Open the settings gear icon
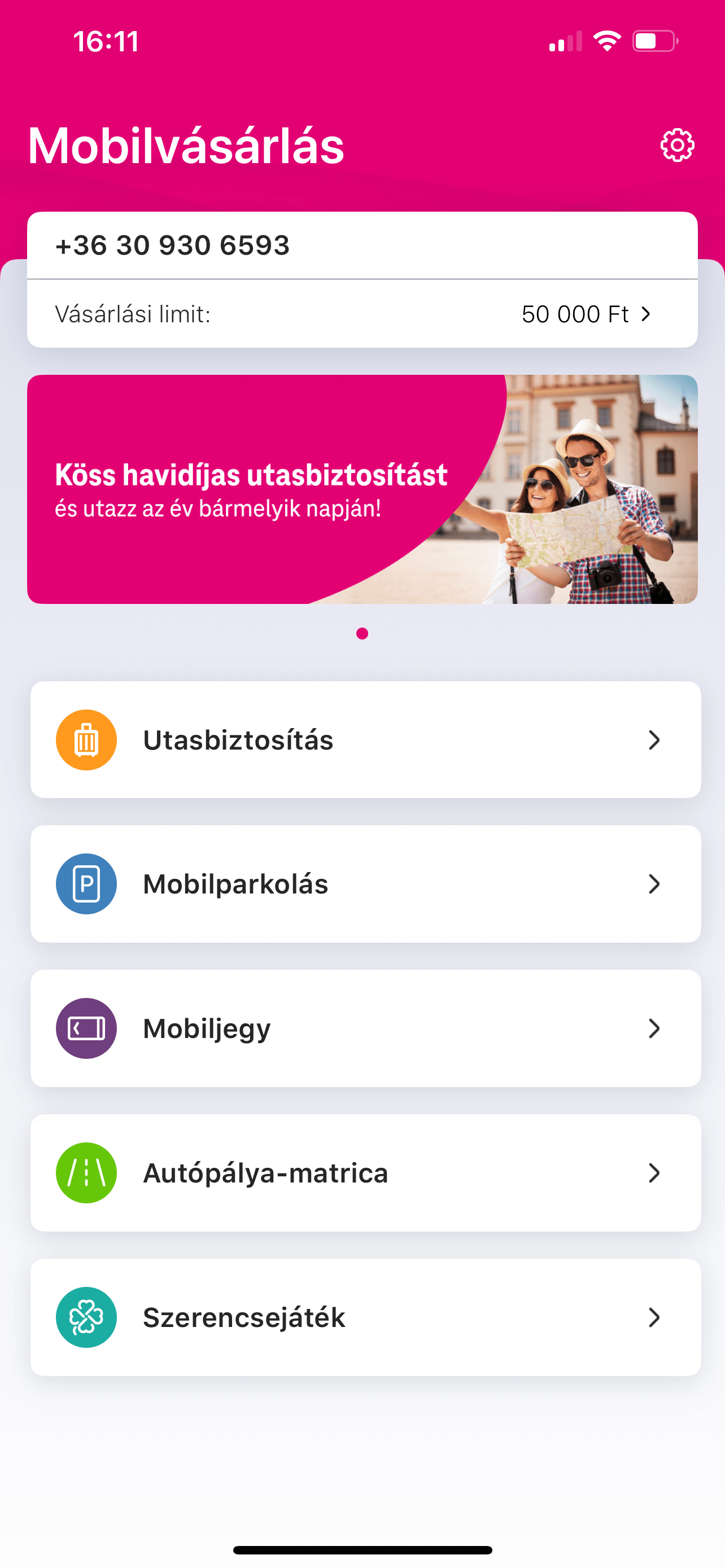The height and width of the screenshot is (1568, 725). click(x=677, y=145)
